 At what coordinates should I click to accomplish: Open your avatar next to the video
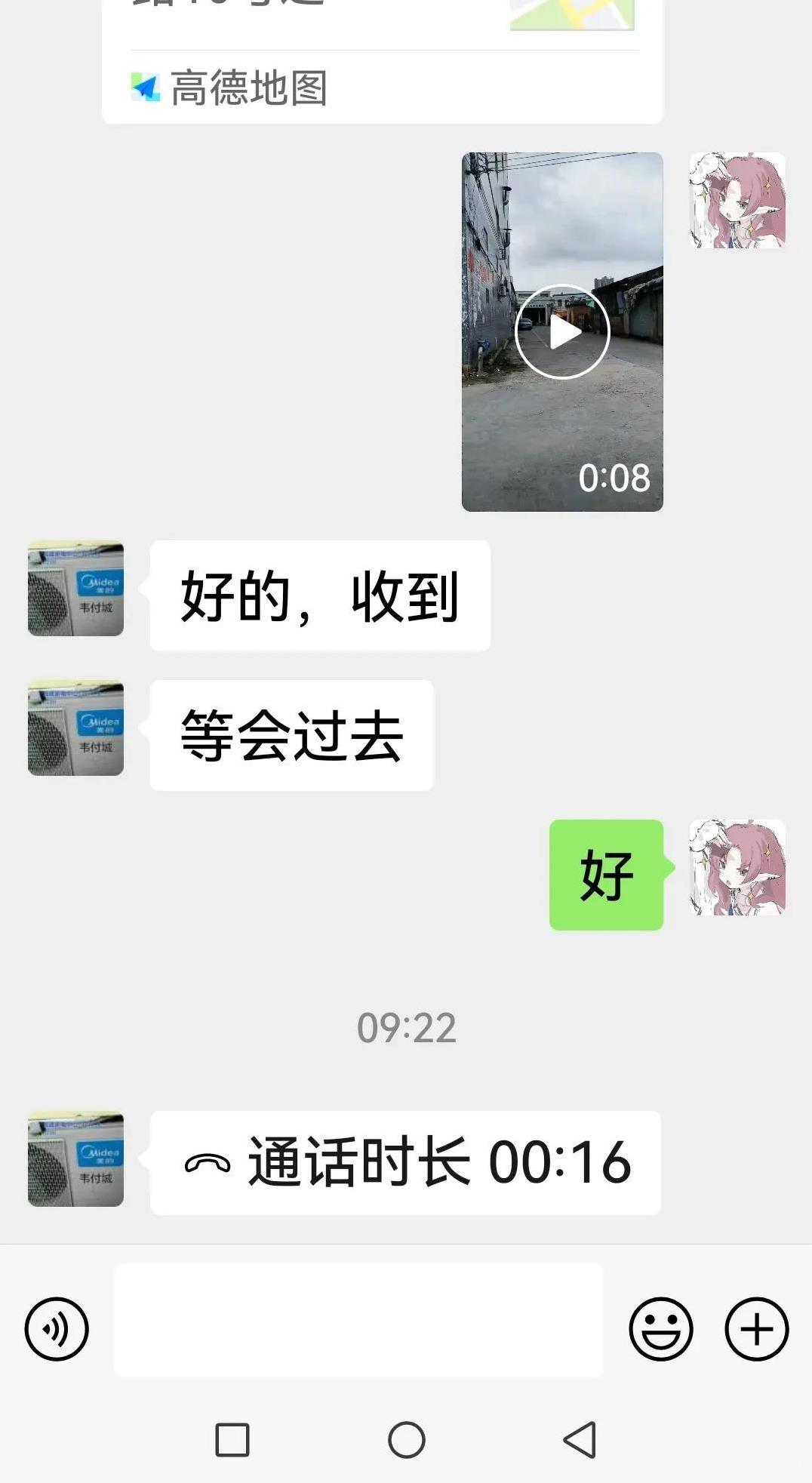pyautogui.click(x=737, y=200)
